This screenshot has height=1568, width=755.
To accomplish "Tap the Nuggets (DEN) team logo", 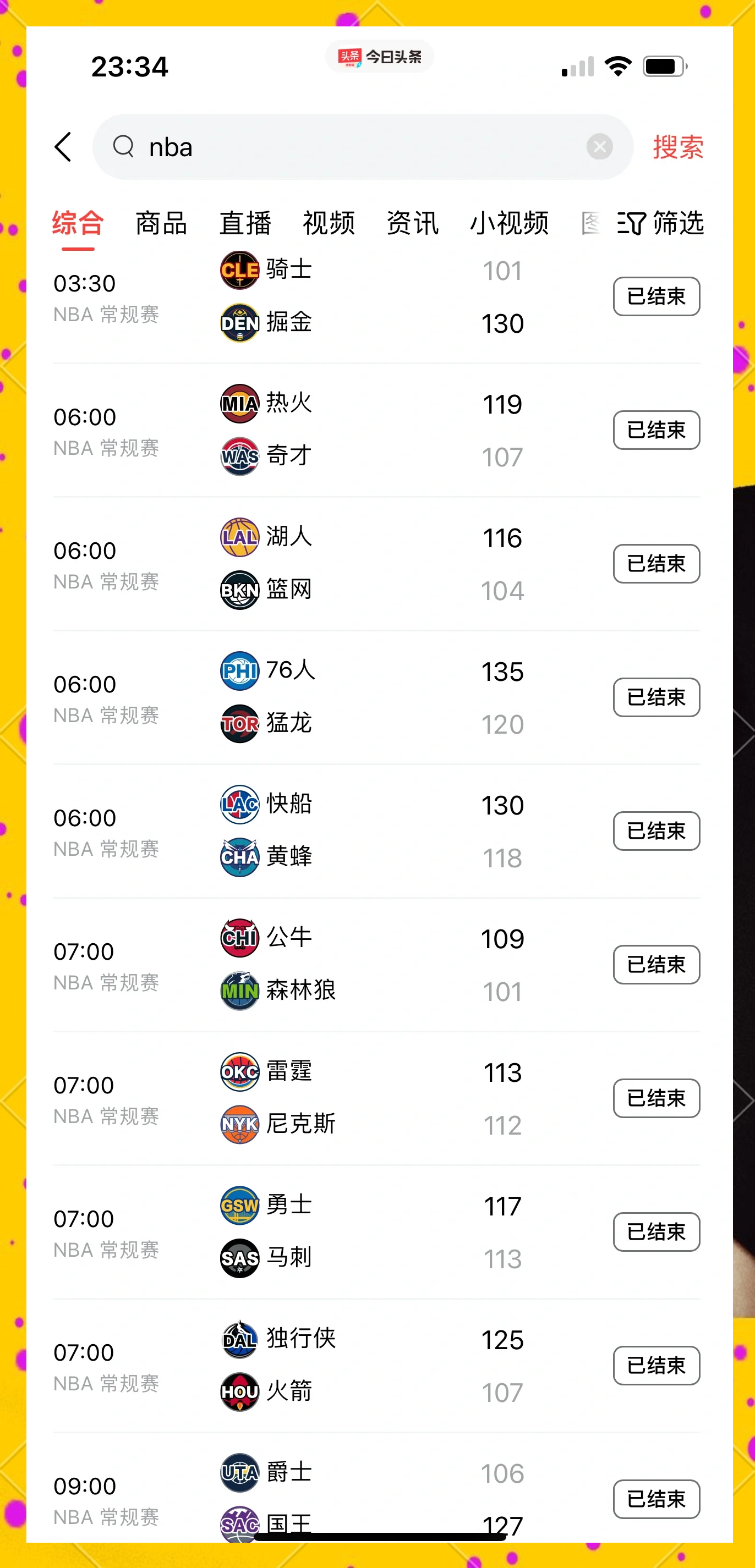I will 239,323.
